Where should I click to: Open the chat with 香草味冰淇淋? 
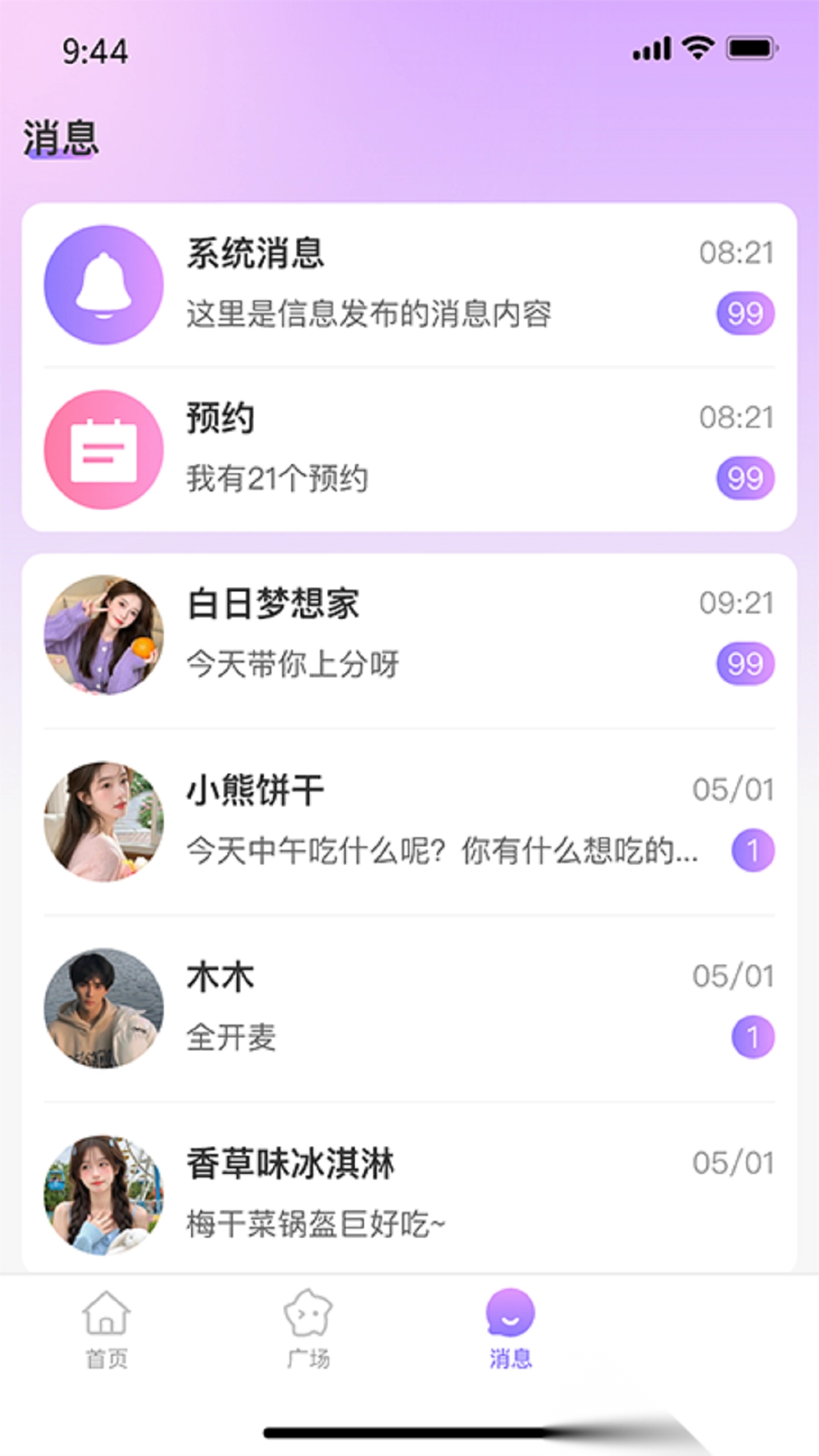(409, 1193)
